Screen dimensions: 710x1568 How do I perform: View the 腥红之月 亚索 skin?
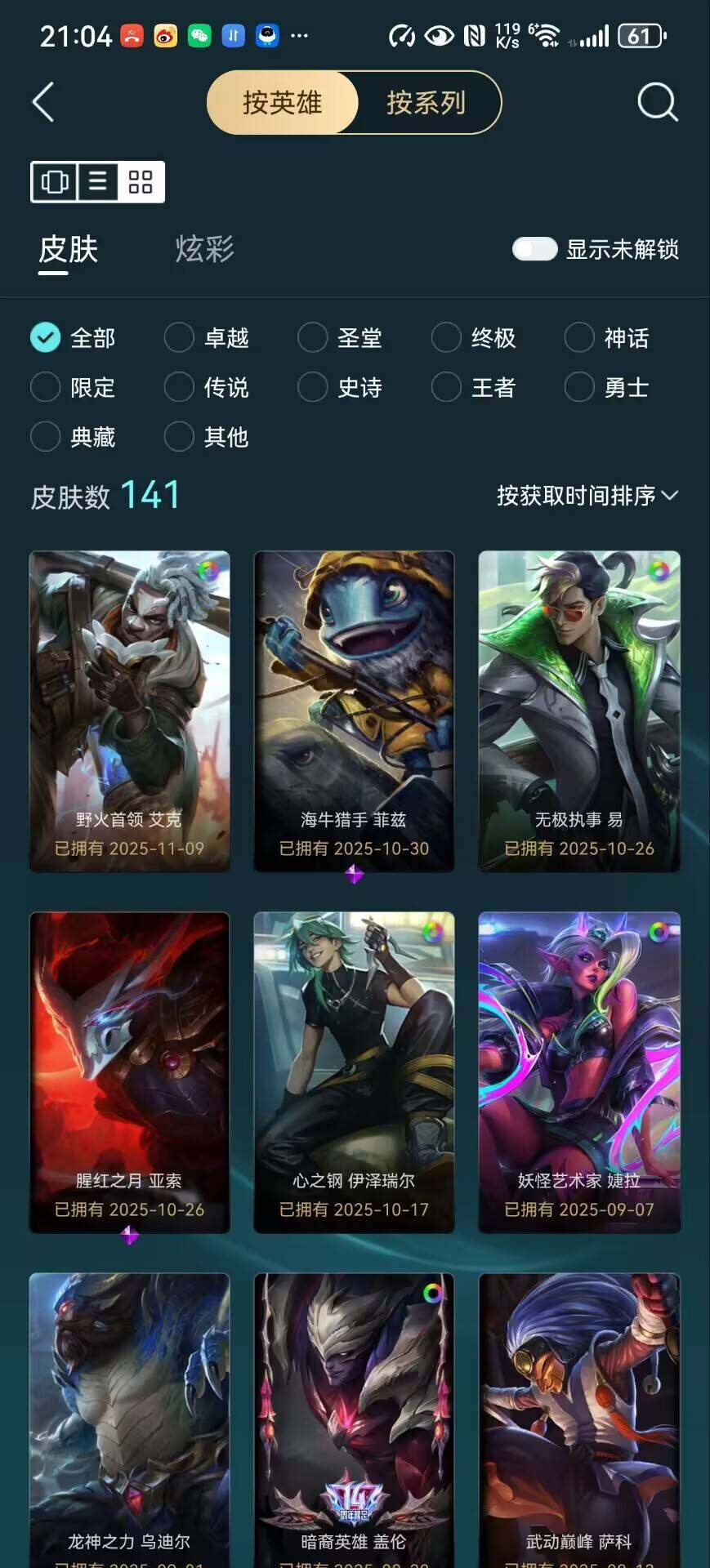click(129, 1071)
